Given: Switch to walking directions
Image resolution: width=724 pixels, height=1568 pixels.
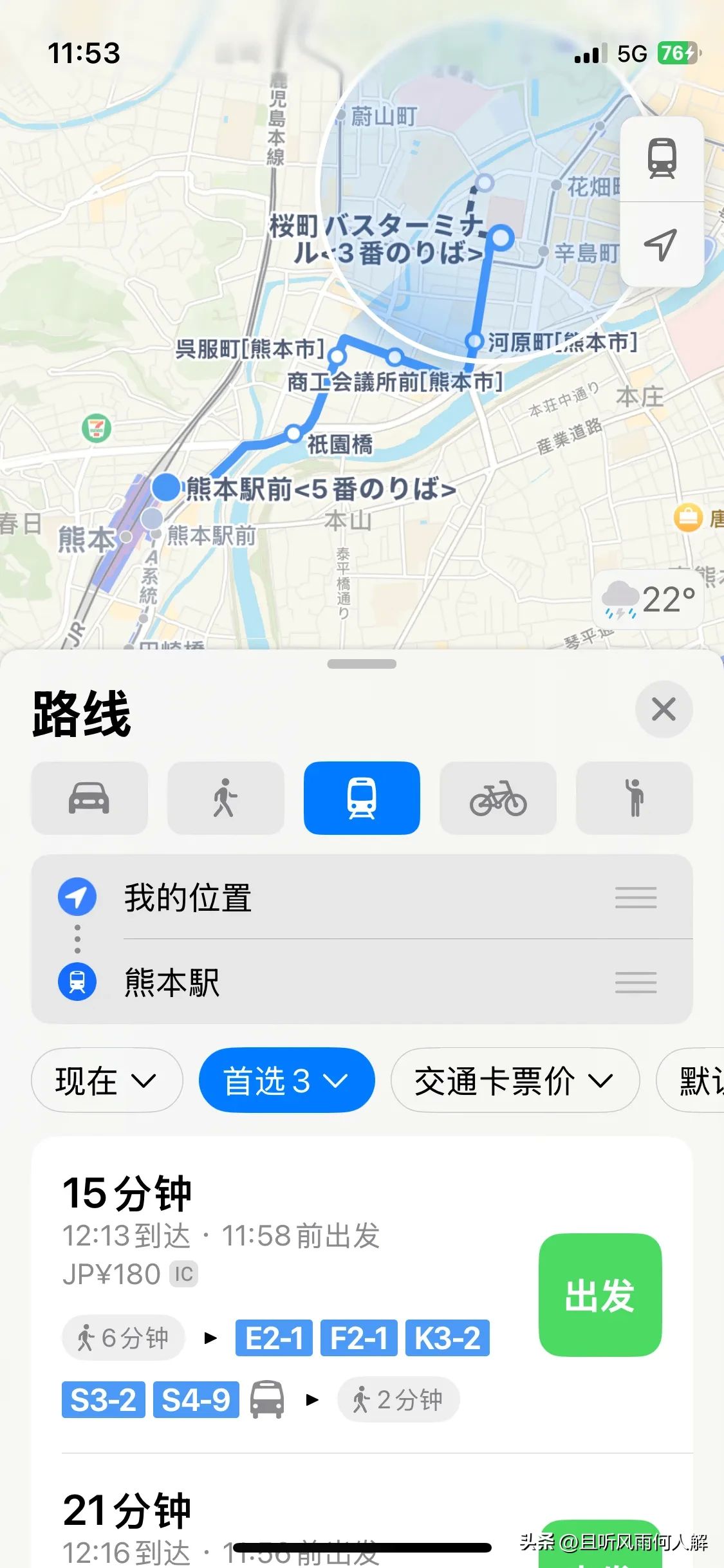Looking at the screenshot, I should pos(225,798).
